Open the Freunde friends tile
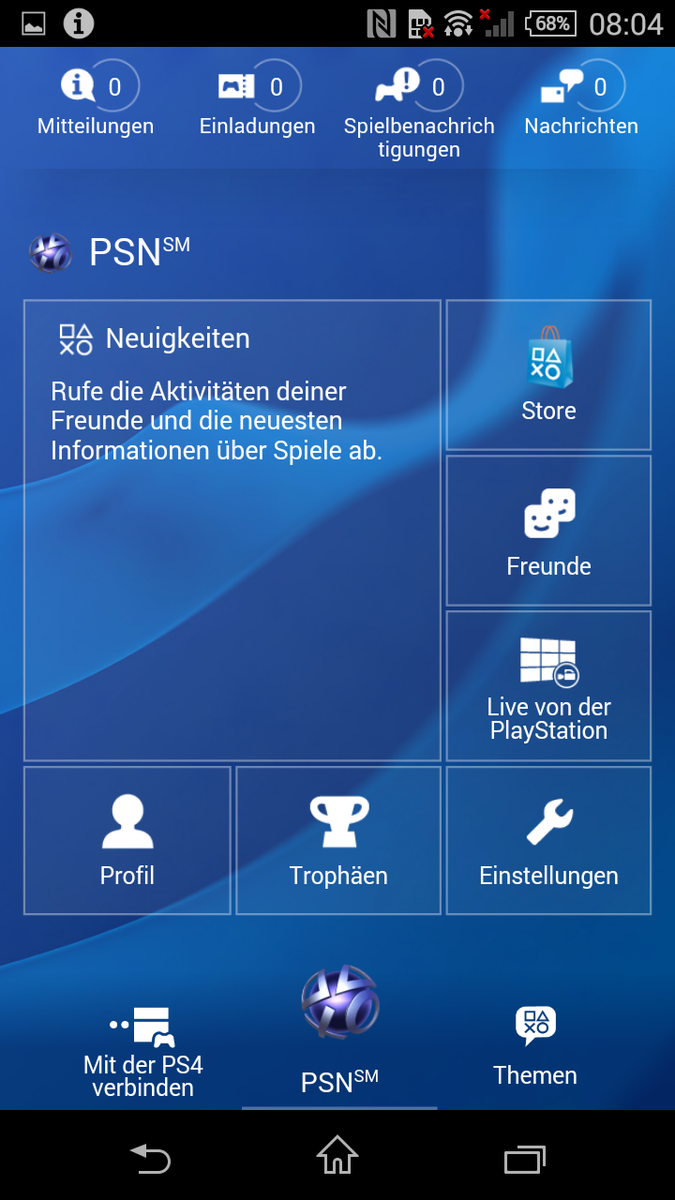This screenshot has width=675, height=1200. (x=548, y=531)
